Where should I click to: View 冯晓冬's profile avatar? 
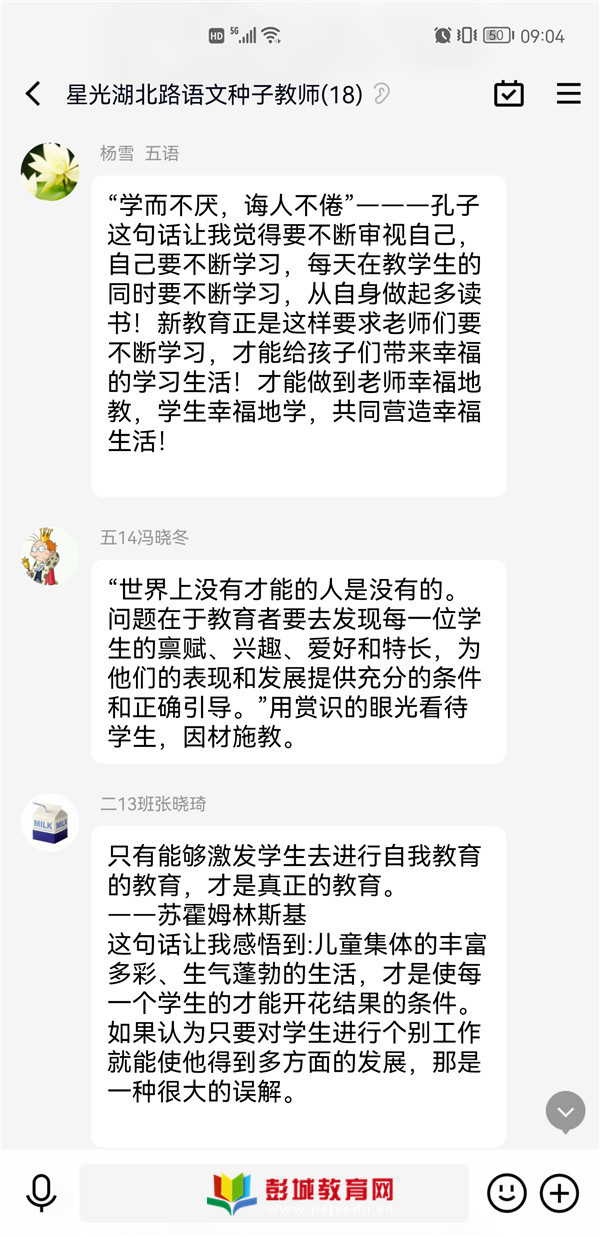(50, 556)
